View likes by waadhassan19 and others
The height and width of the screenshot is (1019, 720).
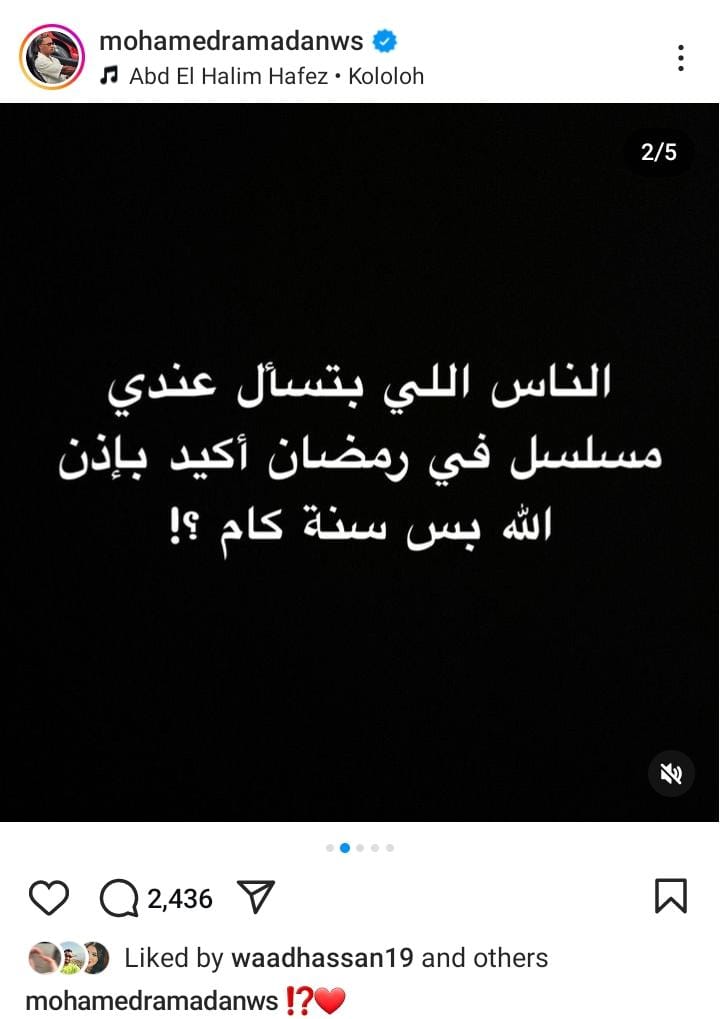tap(336, 958)
